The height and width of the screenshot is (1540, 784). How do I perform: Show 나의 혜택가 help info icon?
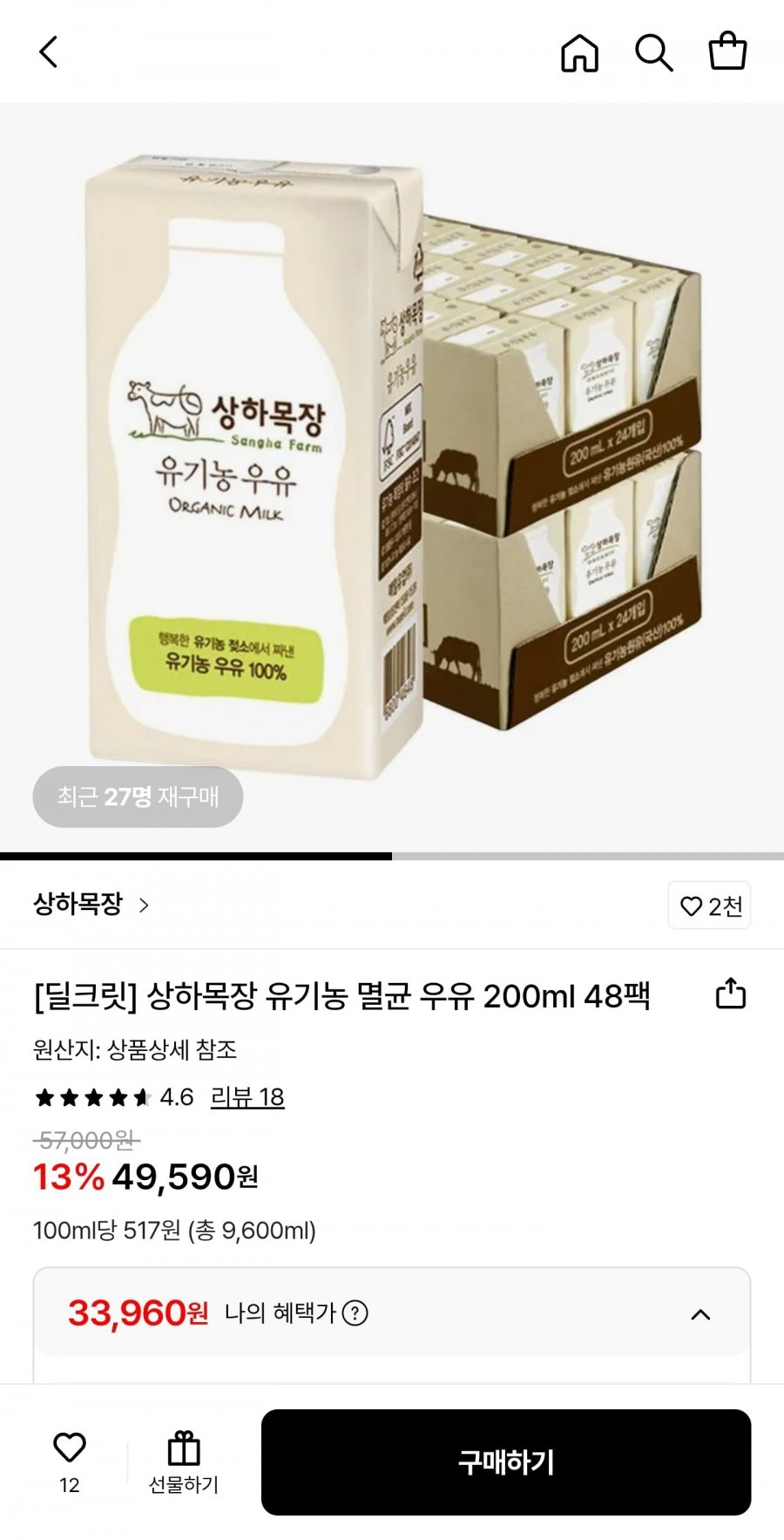355,1313
